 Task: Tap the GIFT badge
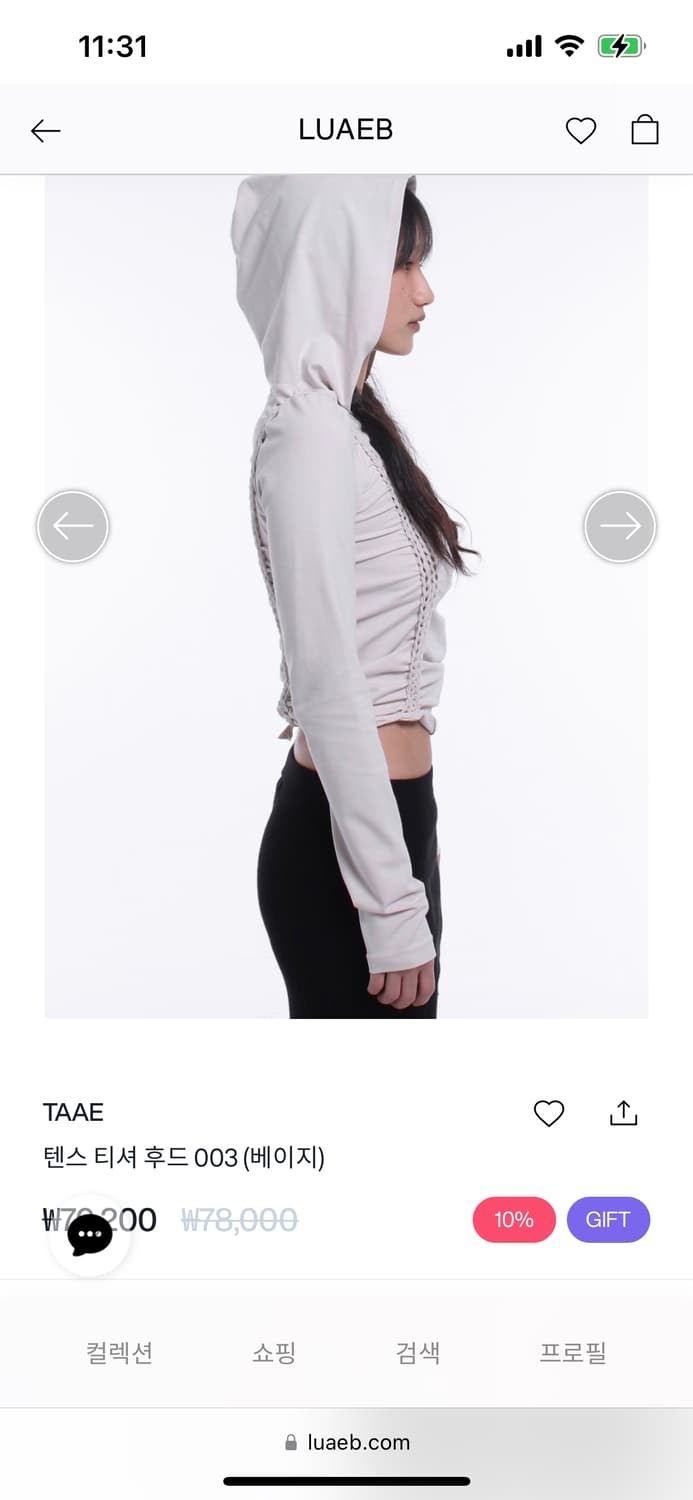(608, 1220)
